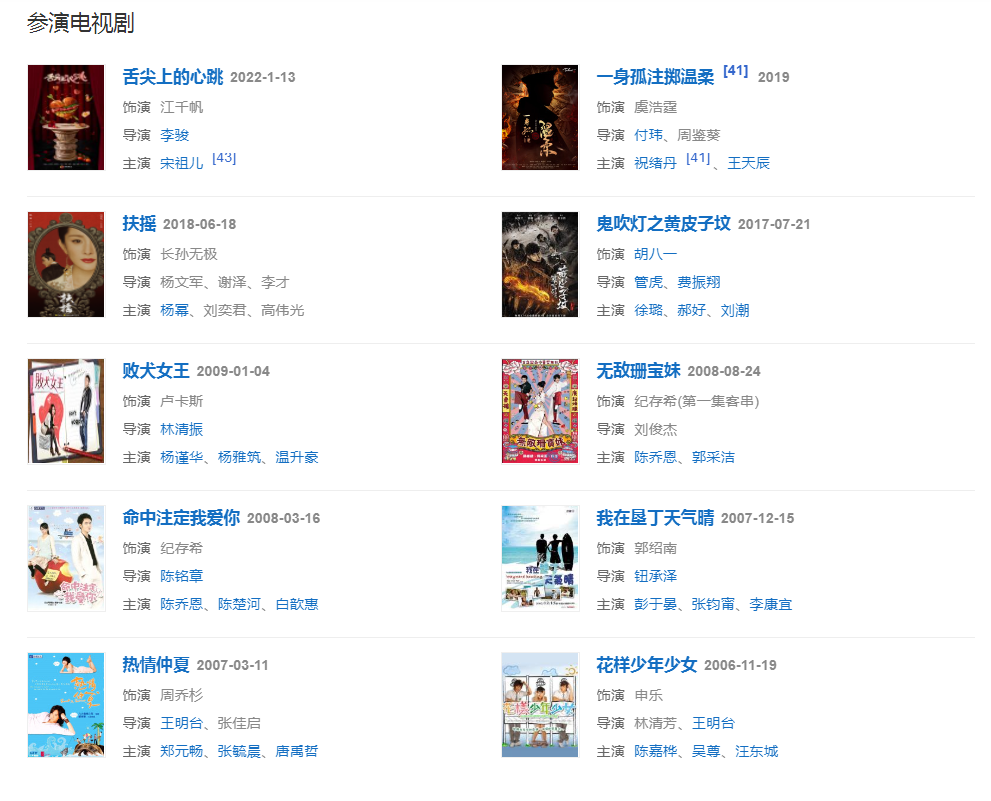Open the 扶摇 drama page
Viewport: 991px width, 801px height.
[x=139, y=224]
